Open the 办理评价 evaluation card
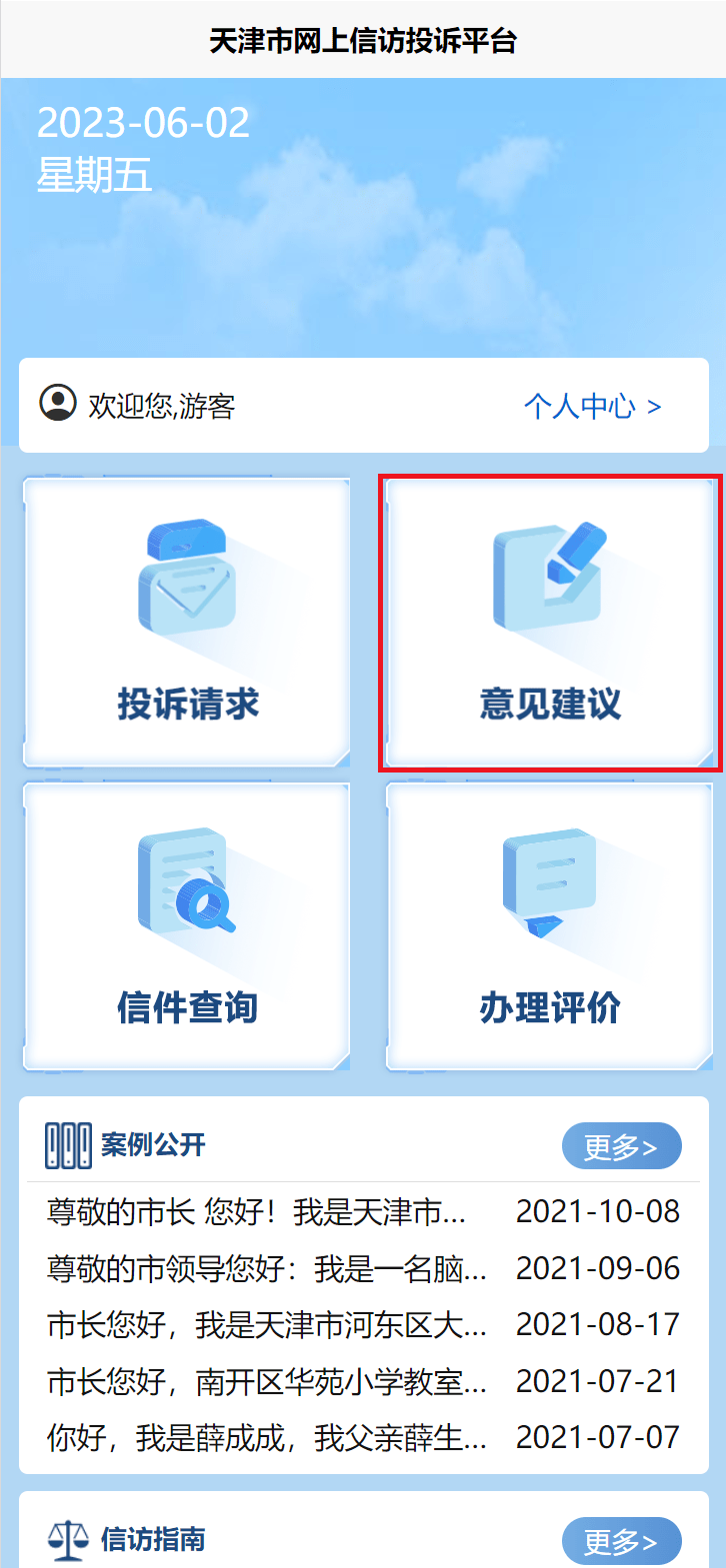The width and height of the screenshot is (726, 1568). click(x=549, y=926)
